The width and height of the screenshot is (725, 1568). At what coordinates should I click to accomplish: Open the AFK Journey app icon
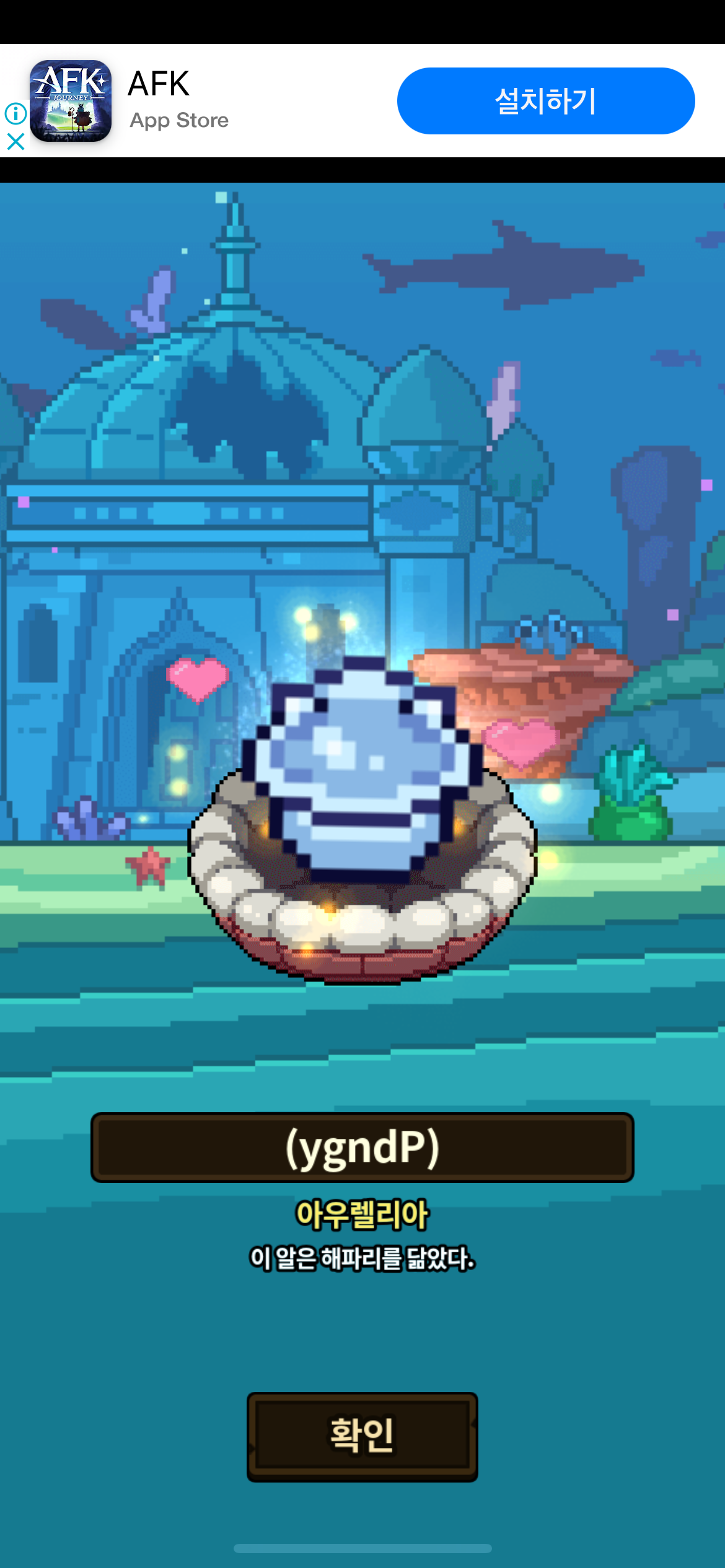tap(71, 101)
